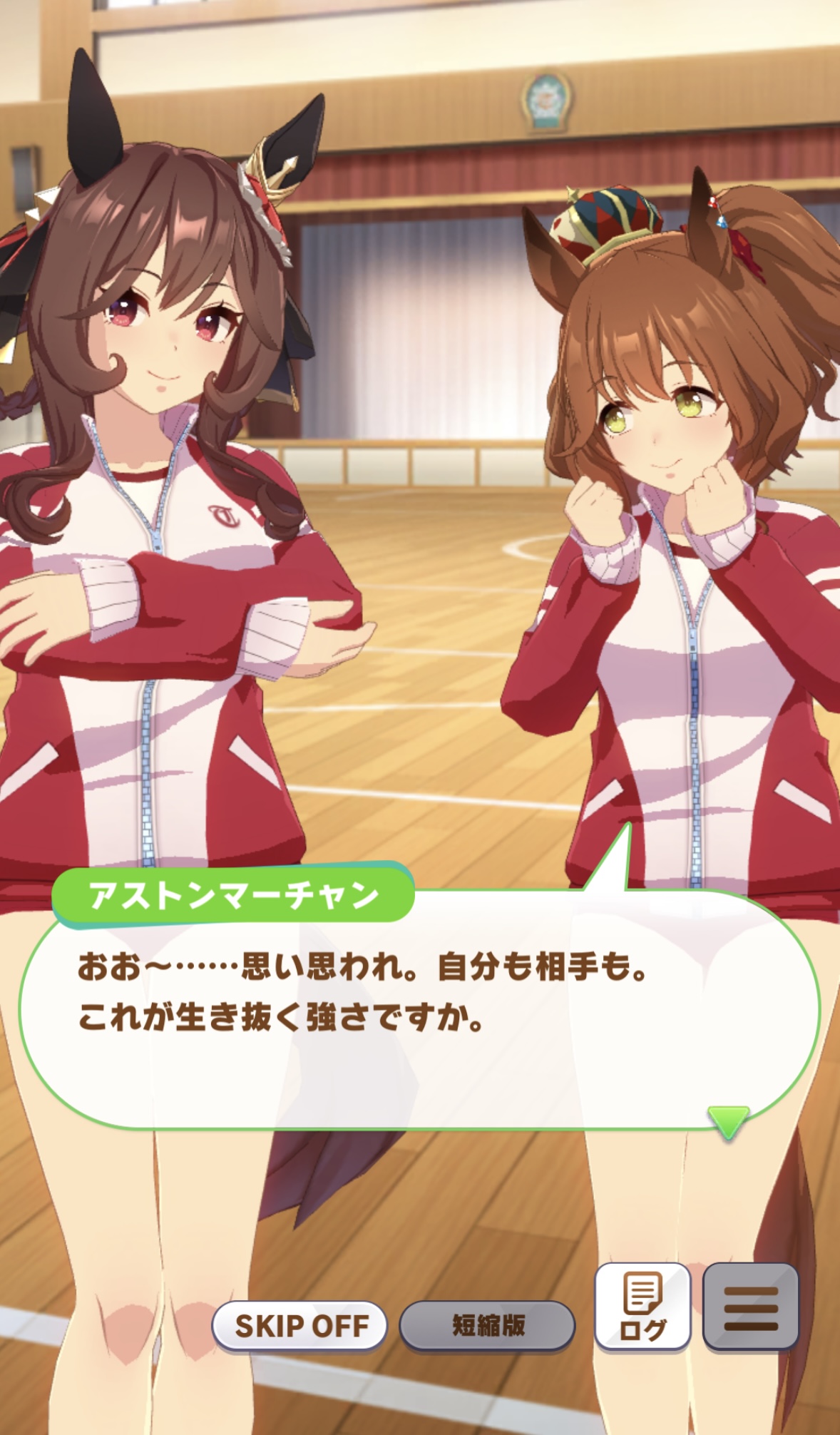The width and height of the screenshot is (840, 1435).
Task: Open the ログ dialogue log
Action: (643, 1307)
